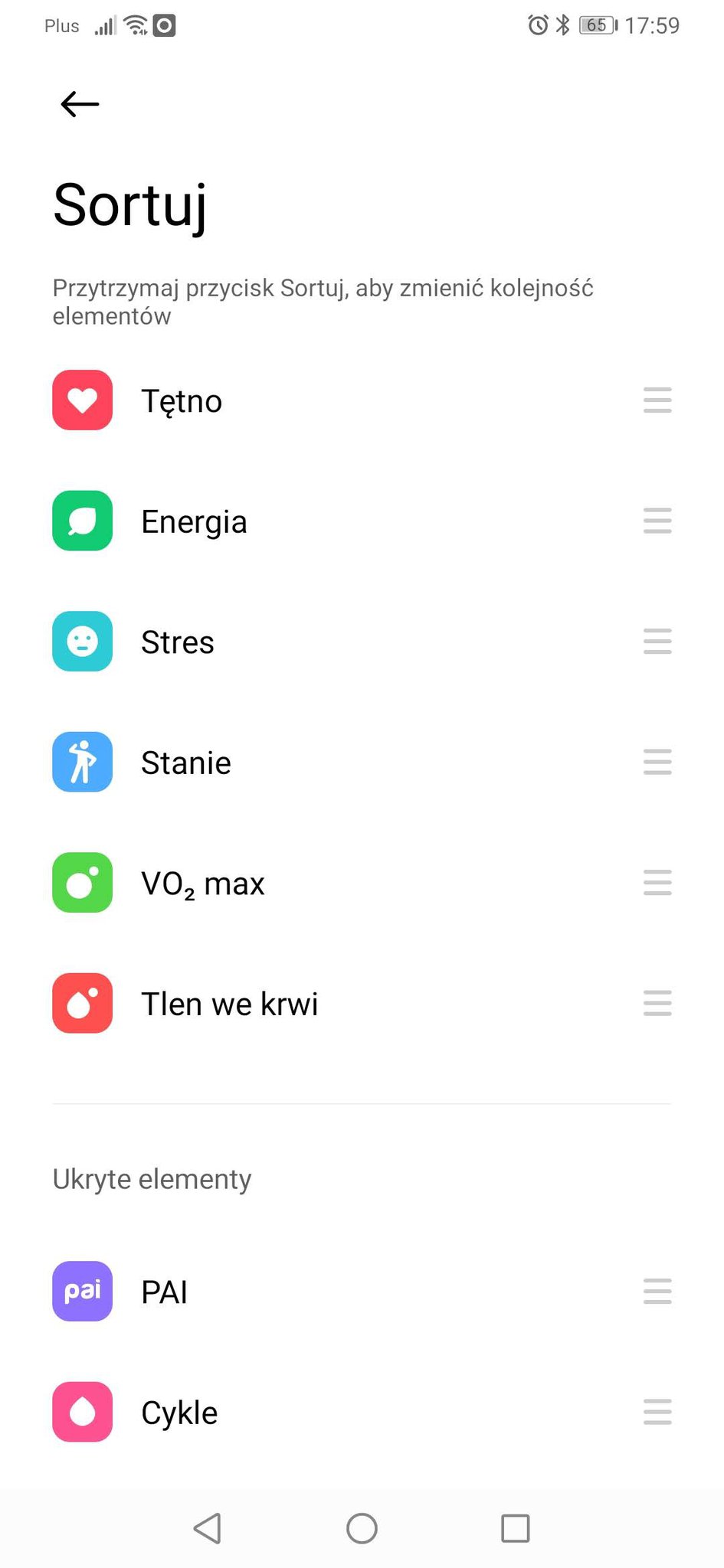
Task: Select the Stres row
Action: click(362, 642)
